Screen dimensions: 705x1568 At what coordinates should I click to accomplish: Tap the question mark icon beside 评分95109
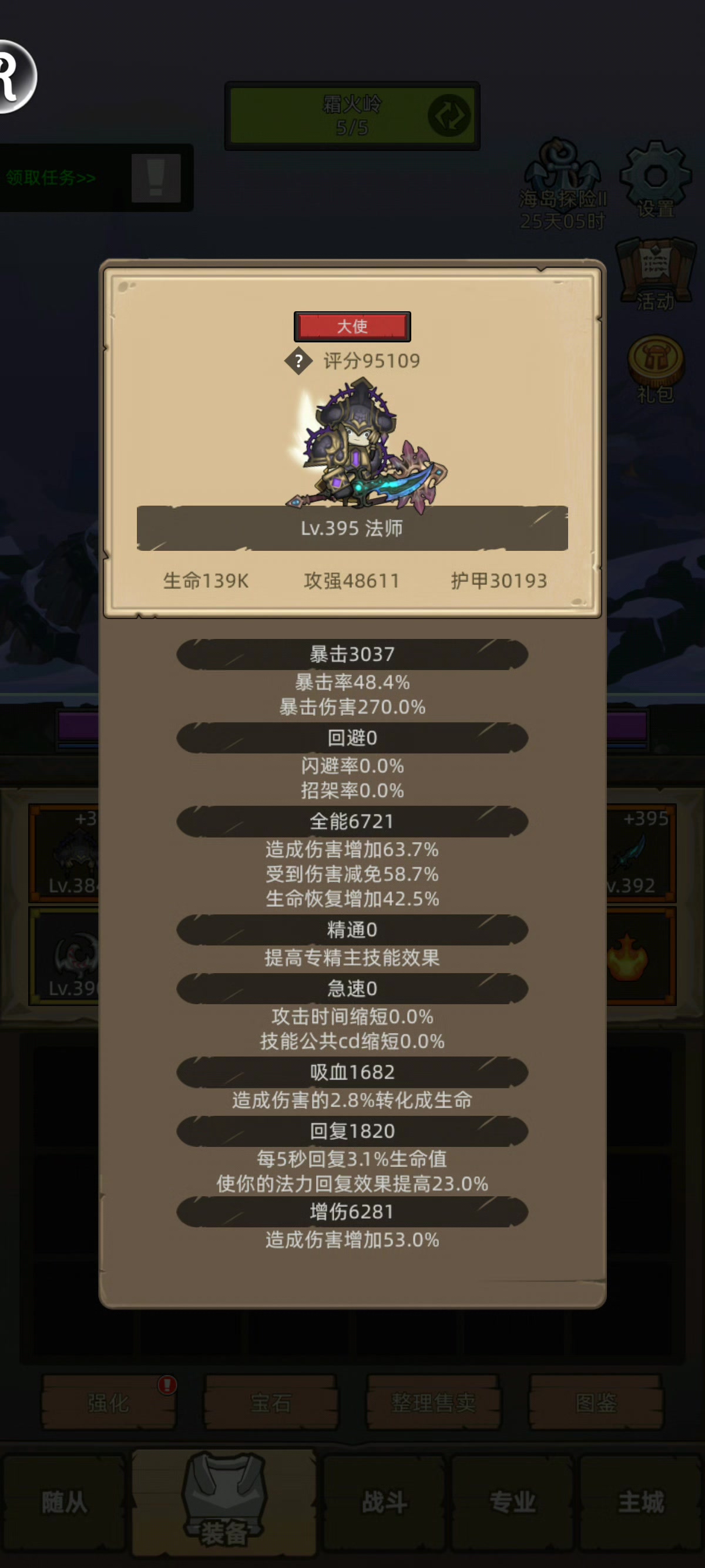point(298,362)
